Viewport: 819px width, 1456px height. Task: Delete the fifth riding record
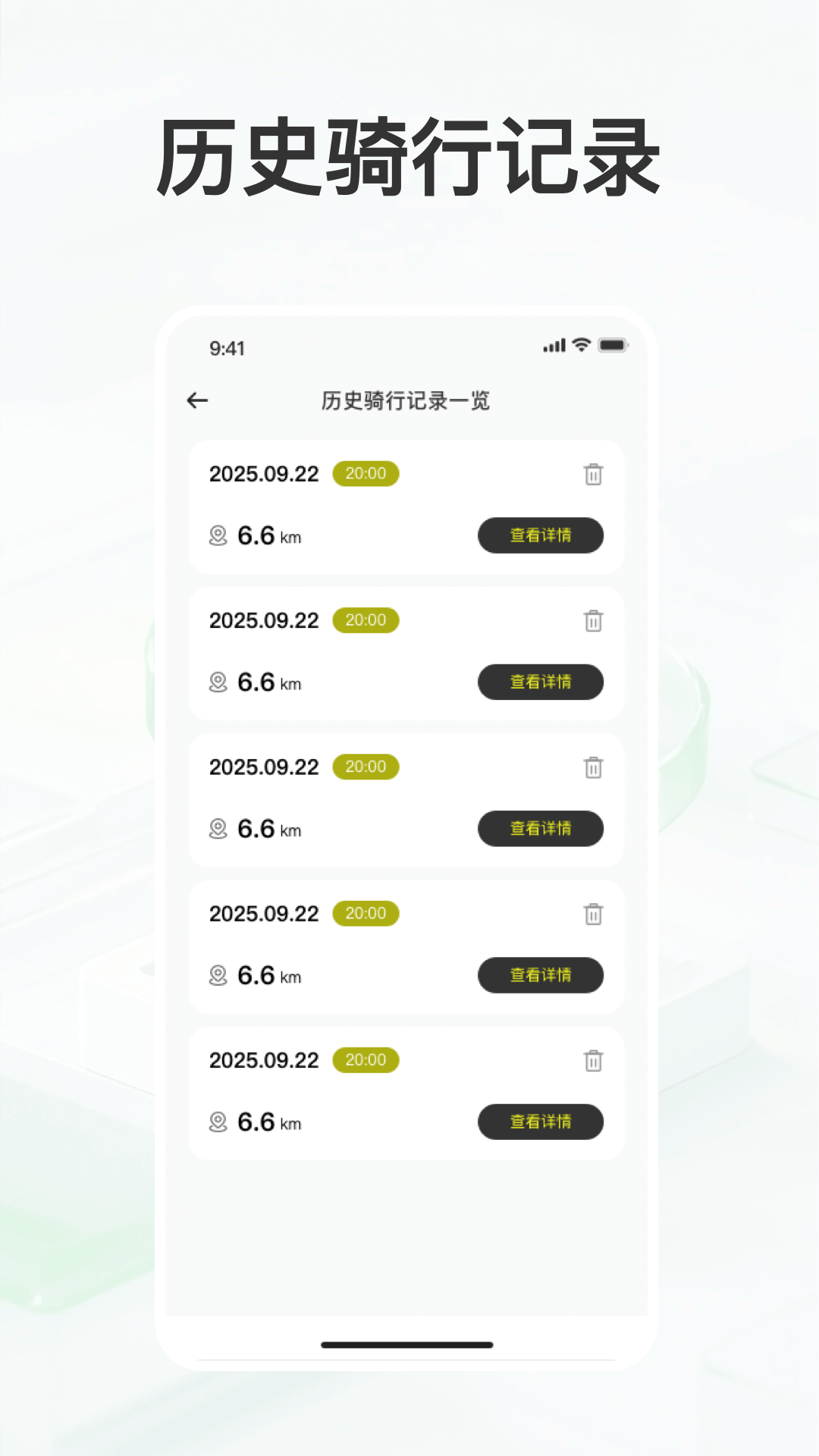[593, 1059]
